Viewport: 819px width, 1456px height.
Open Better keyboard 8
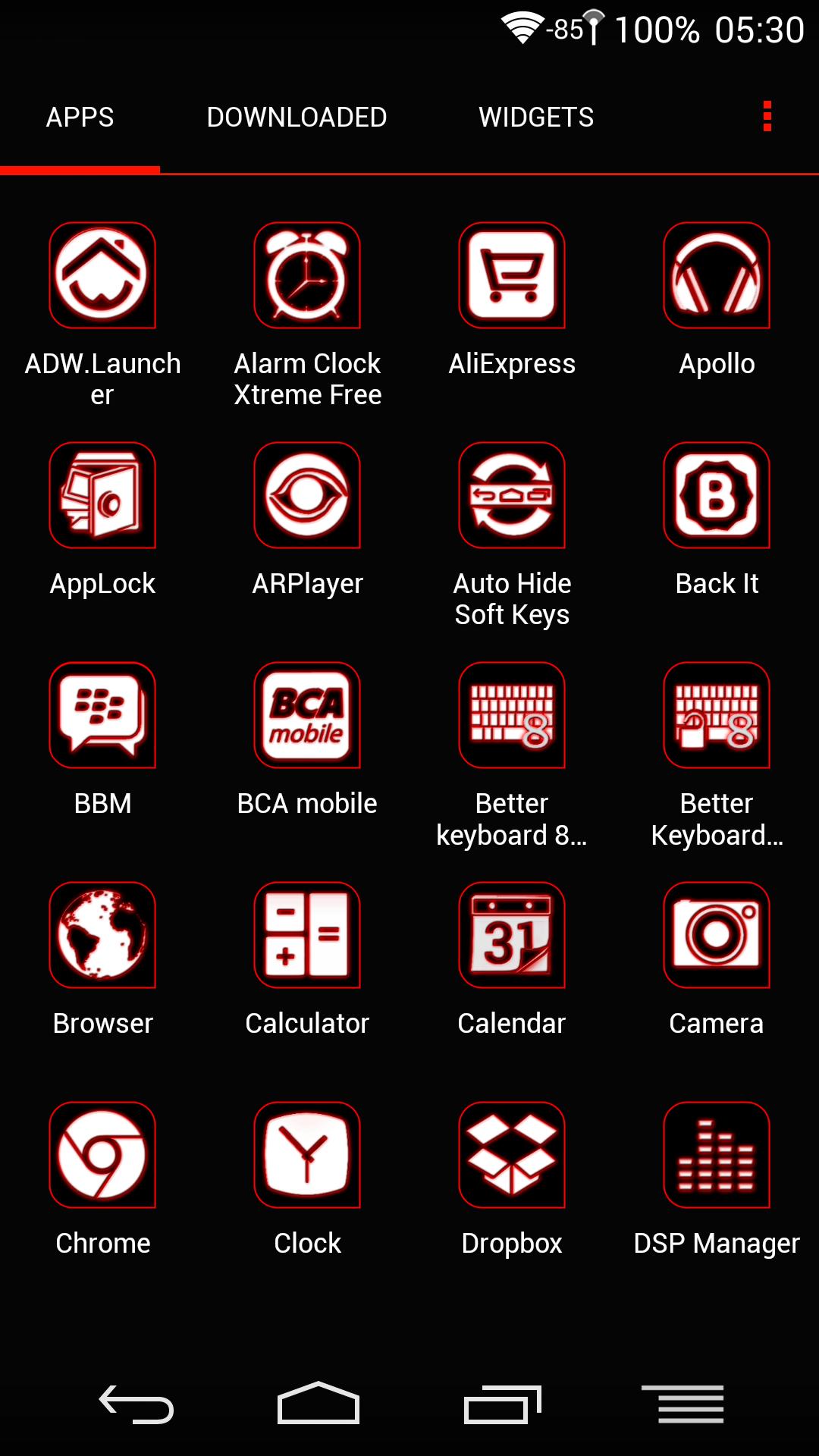(x=512, y=715)
